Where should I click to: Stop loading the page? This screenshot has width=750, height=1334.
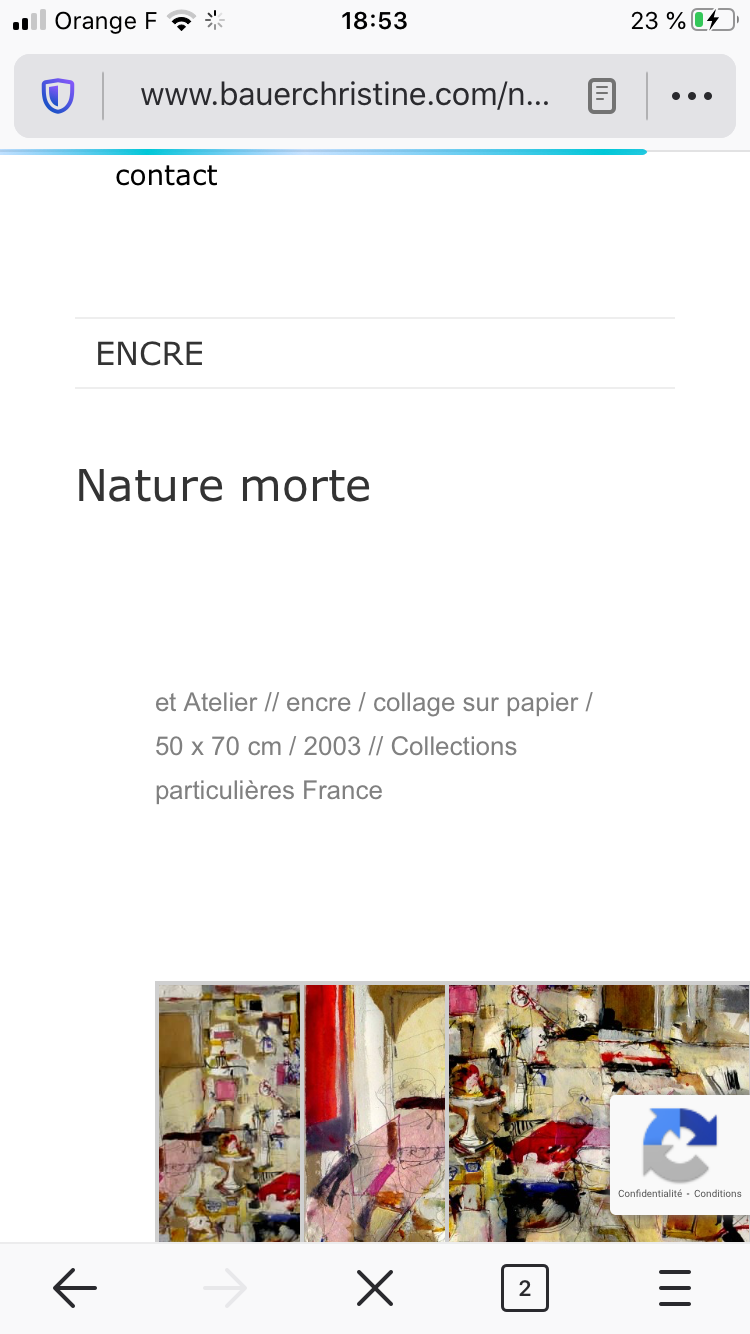pos(375,1288)
